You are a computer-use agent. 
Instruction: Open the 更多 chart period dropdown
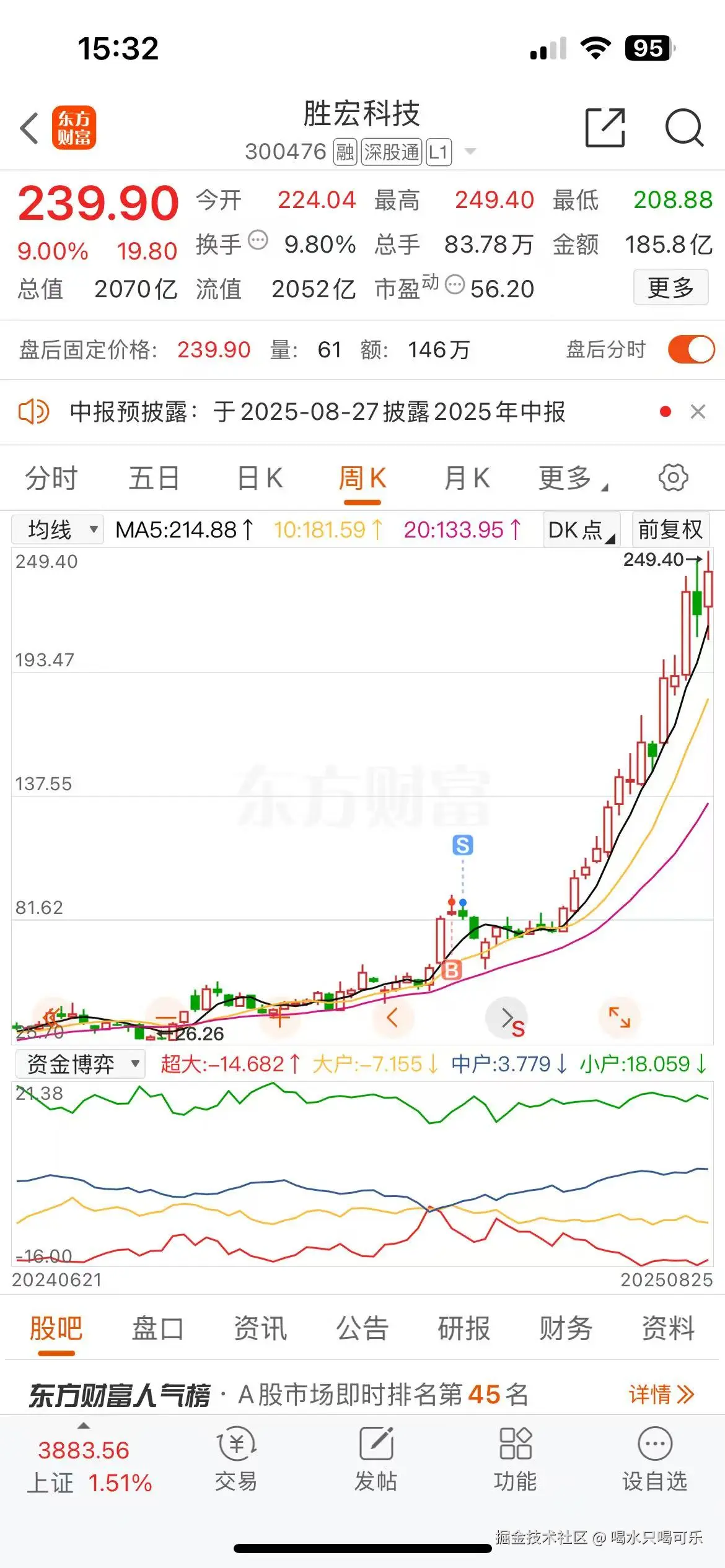[x=570, y=477]
